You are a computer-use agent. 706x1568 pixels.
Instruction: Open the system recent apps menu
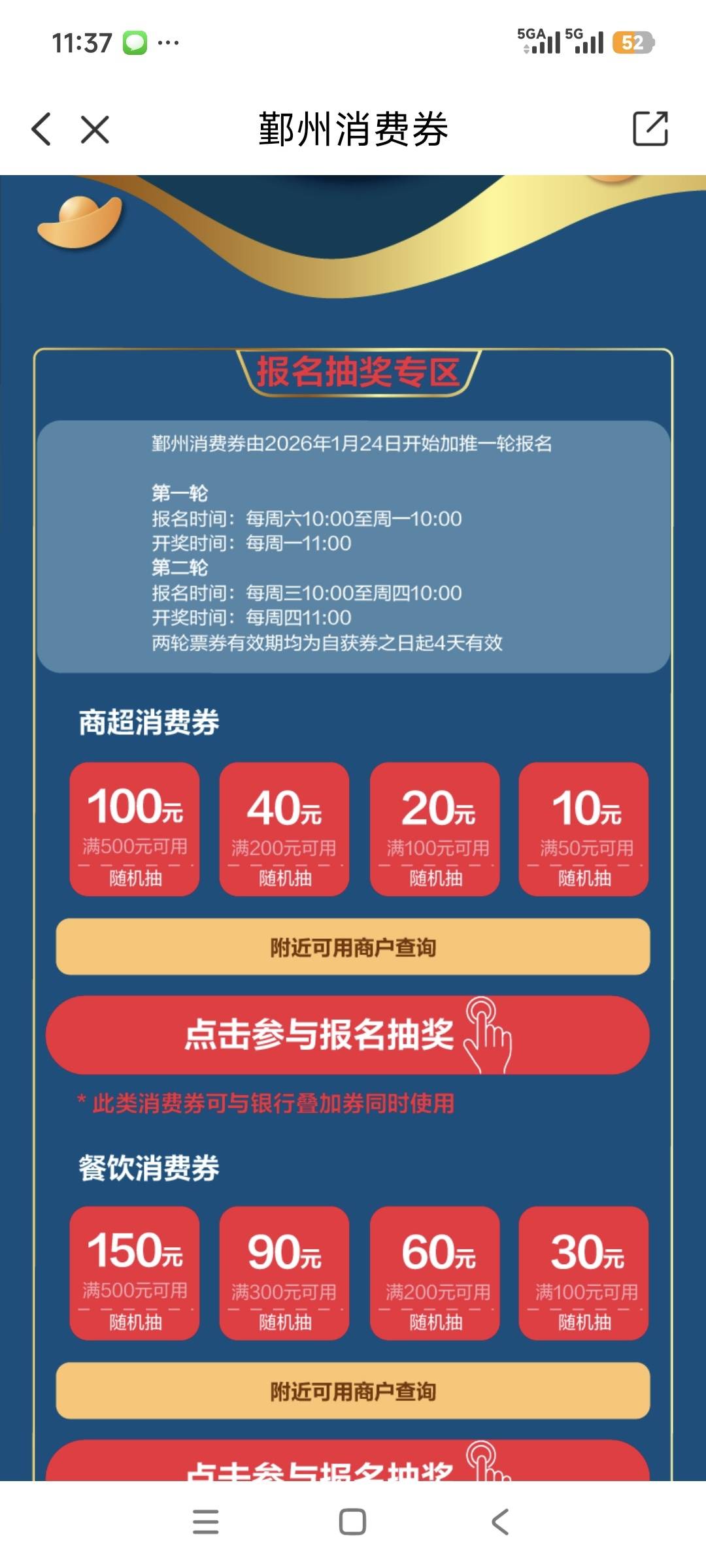click(x=206, y=1522)
